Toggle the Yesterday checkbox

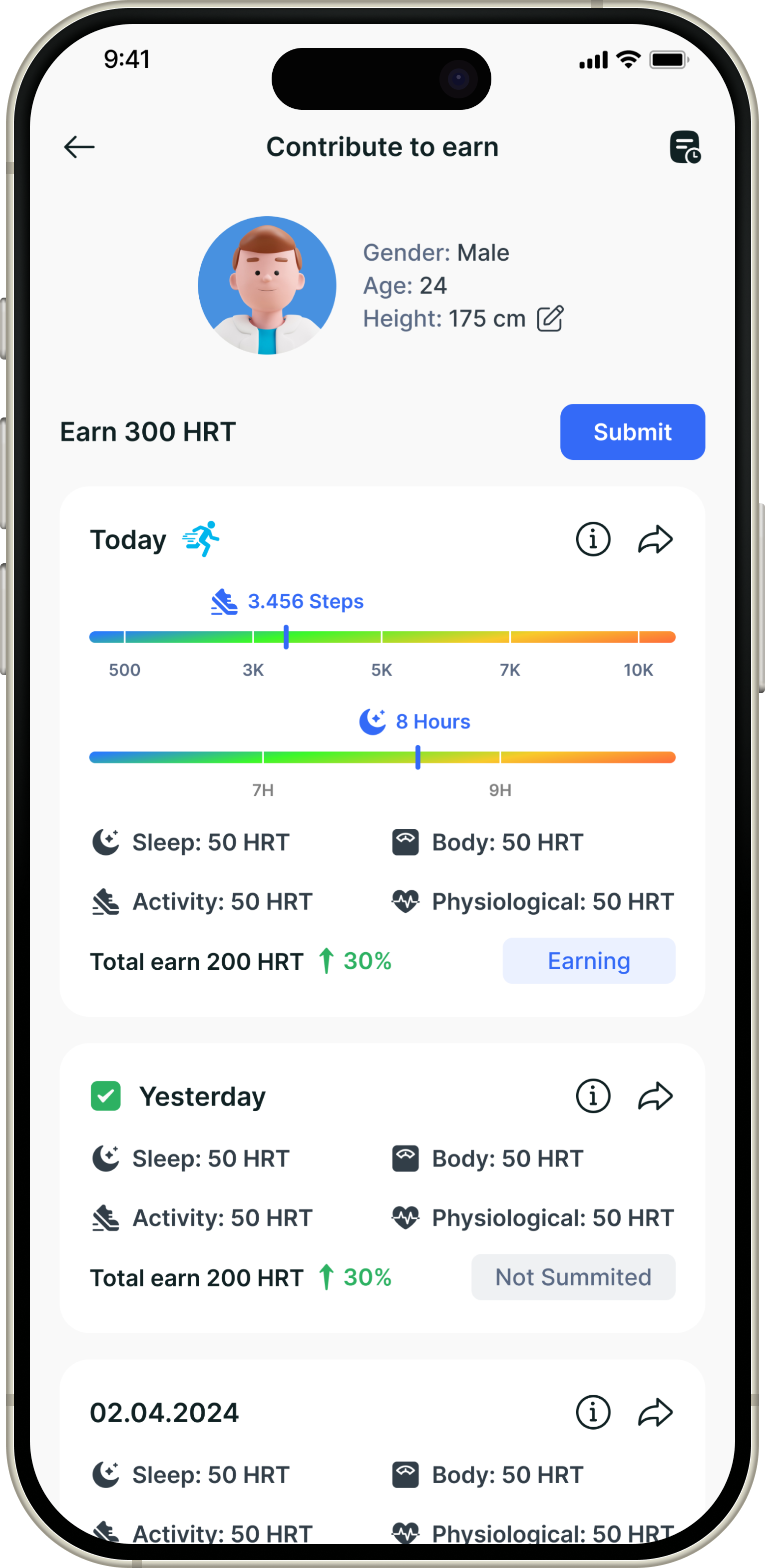105,1096
